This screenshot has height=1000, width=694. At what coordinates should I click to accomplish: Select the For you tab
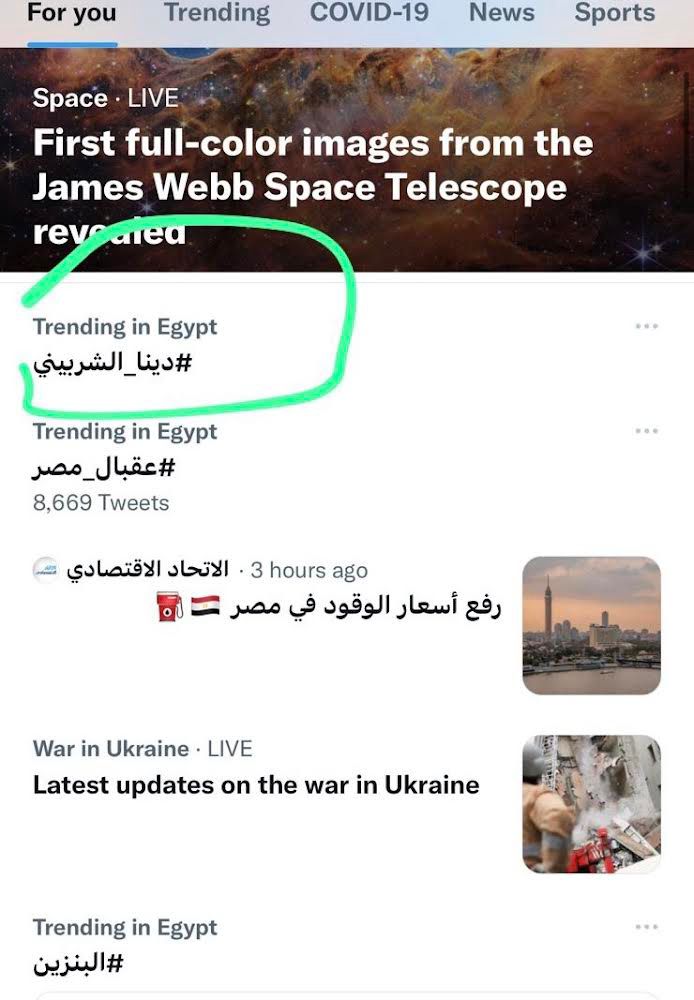(72, 14)
